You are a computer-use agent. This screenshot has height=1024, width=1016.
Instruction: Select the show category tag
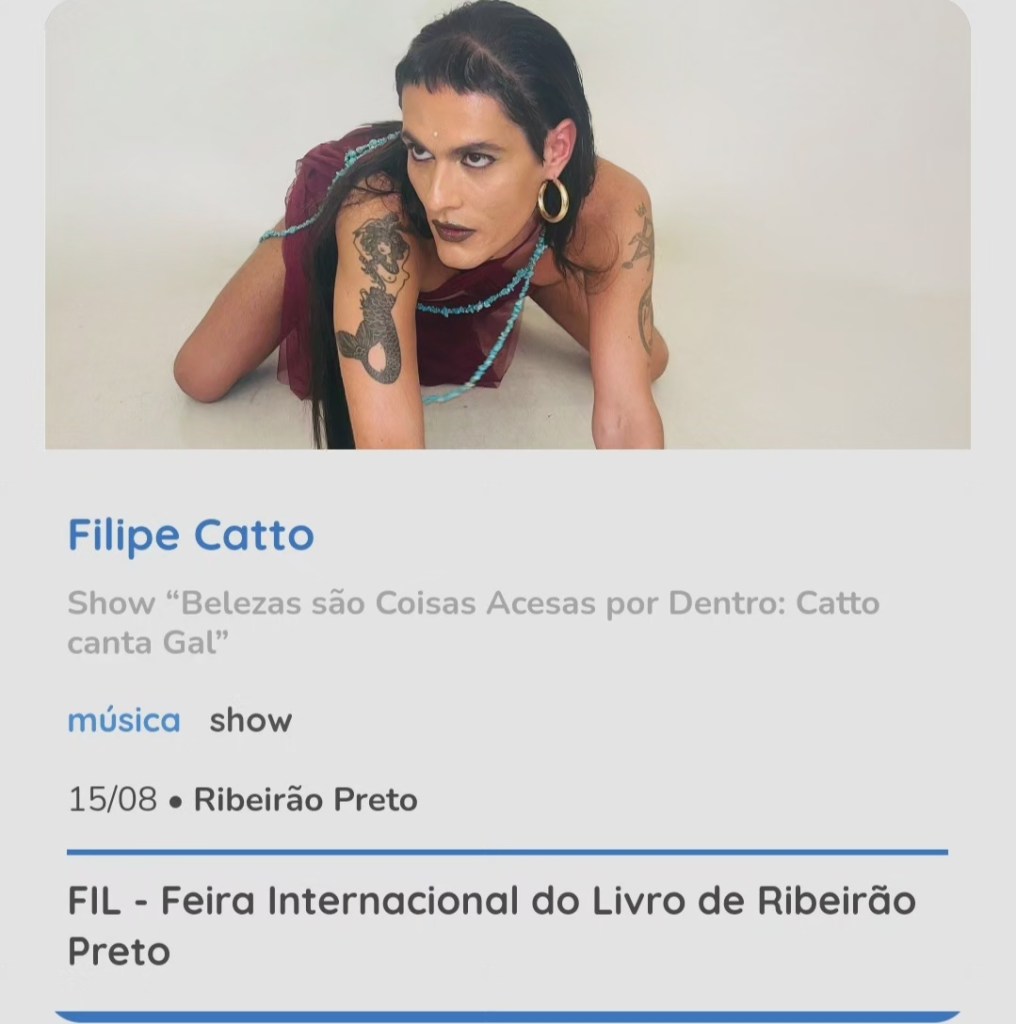(250, 720)
